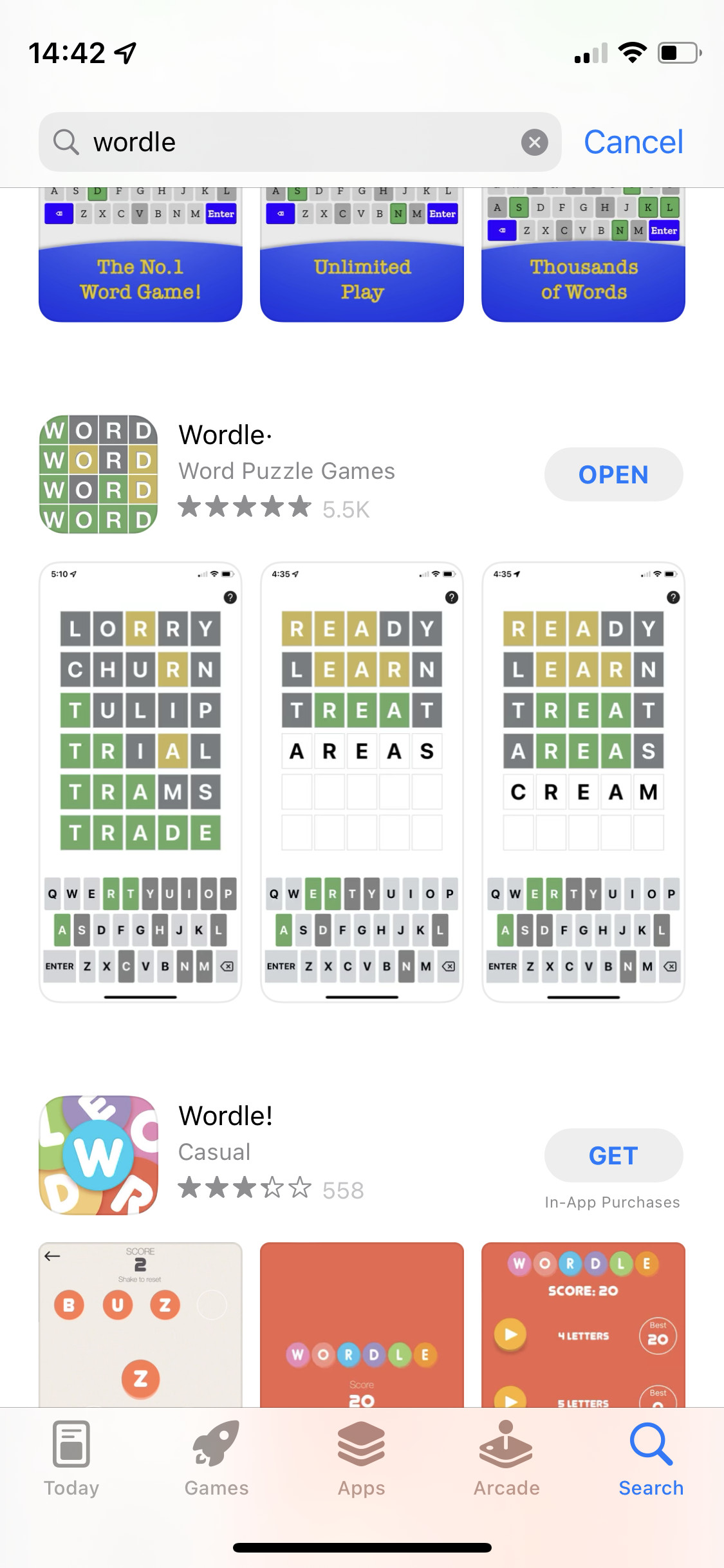View Wordle· Word Puzzle Games listing
Viewport: 724px width, 1568px height.
pyautogui.click(x=286, y=471)
